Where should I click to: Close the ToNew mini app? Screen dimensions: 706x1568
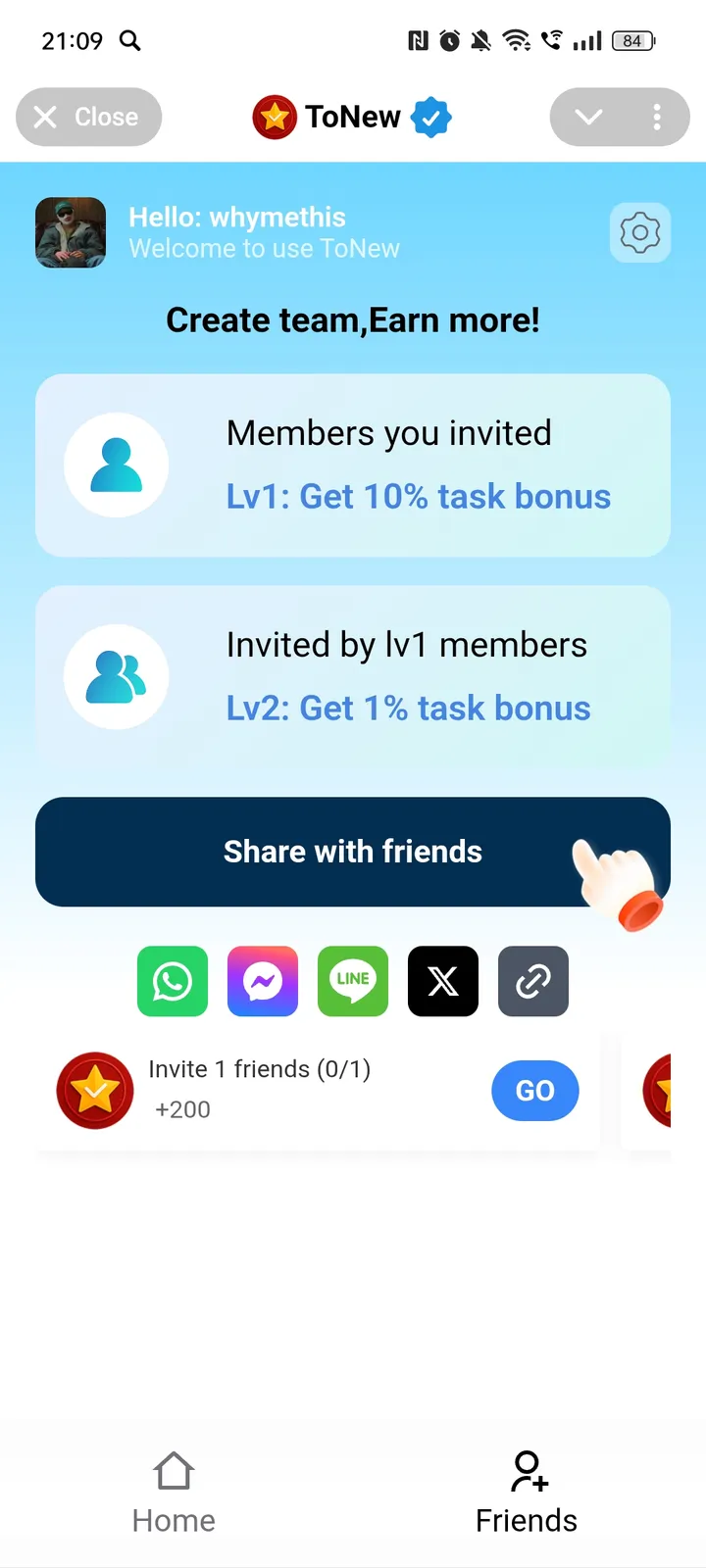[x=88, y=117]
